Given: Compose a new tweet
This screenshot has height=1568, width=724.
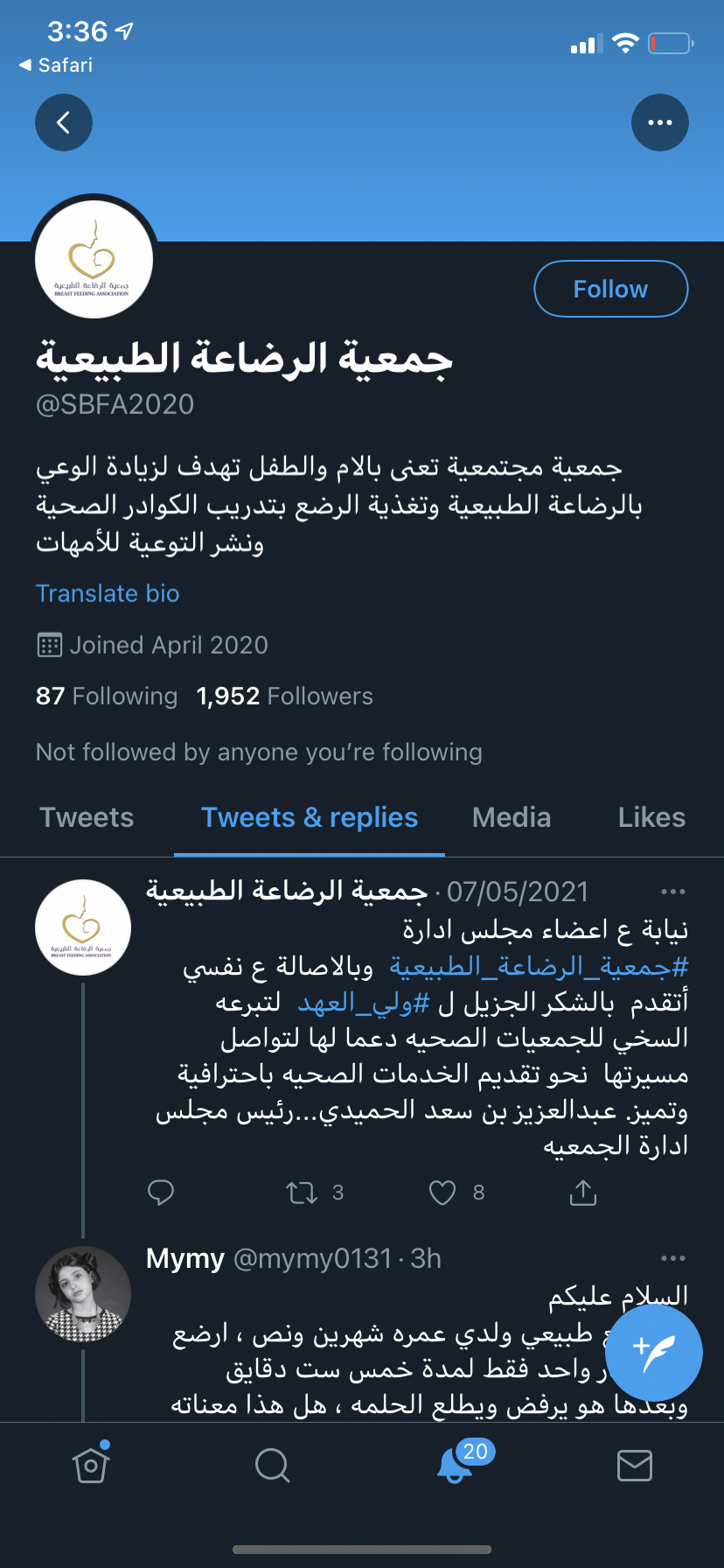Looking at the screenshot, I should point(653,1353).
